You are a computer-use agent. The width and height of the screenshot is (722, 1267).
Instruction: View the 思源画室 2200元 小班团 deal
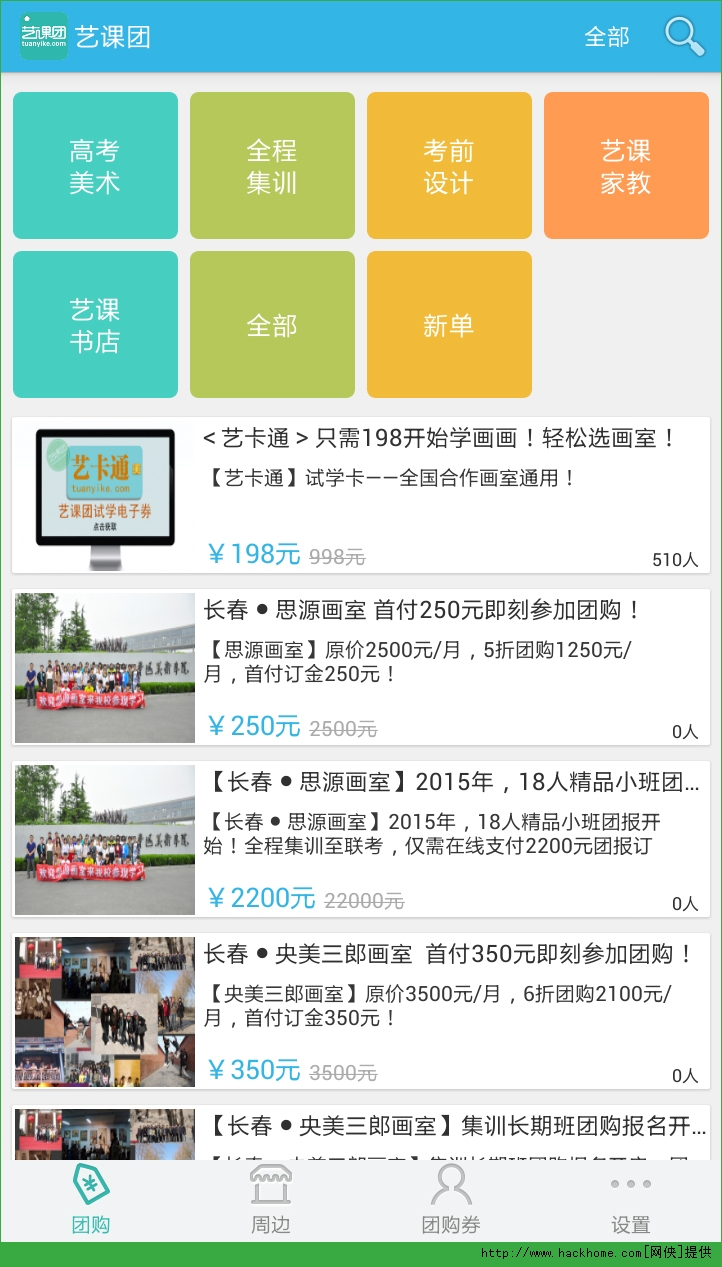tap(361, 839)
